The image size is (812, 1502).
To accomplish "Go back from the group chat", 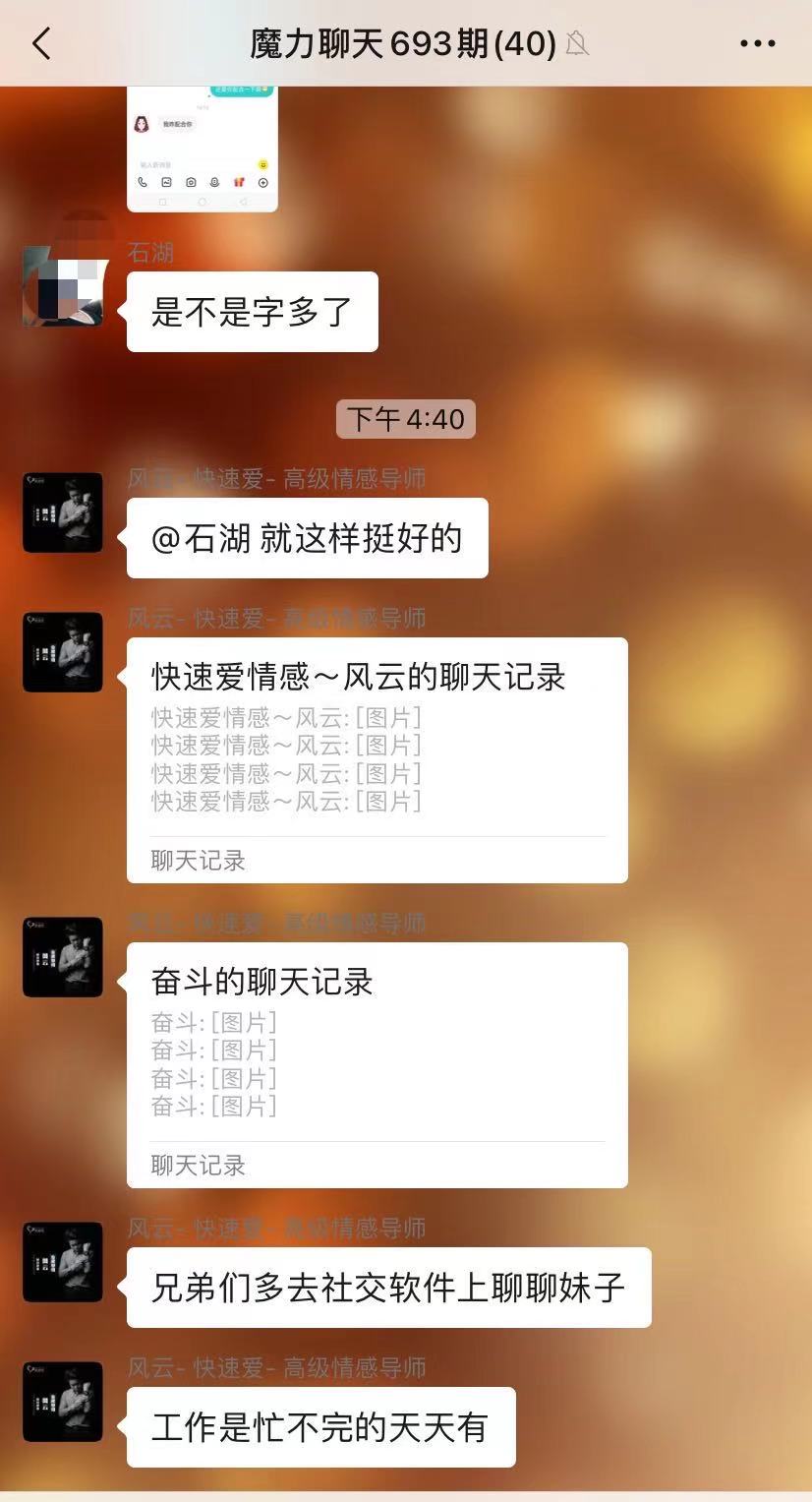I will pyautogui.click(x=41, y=43).
